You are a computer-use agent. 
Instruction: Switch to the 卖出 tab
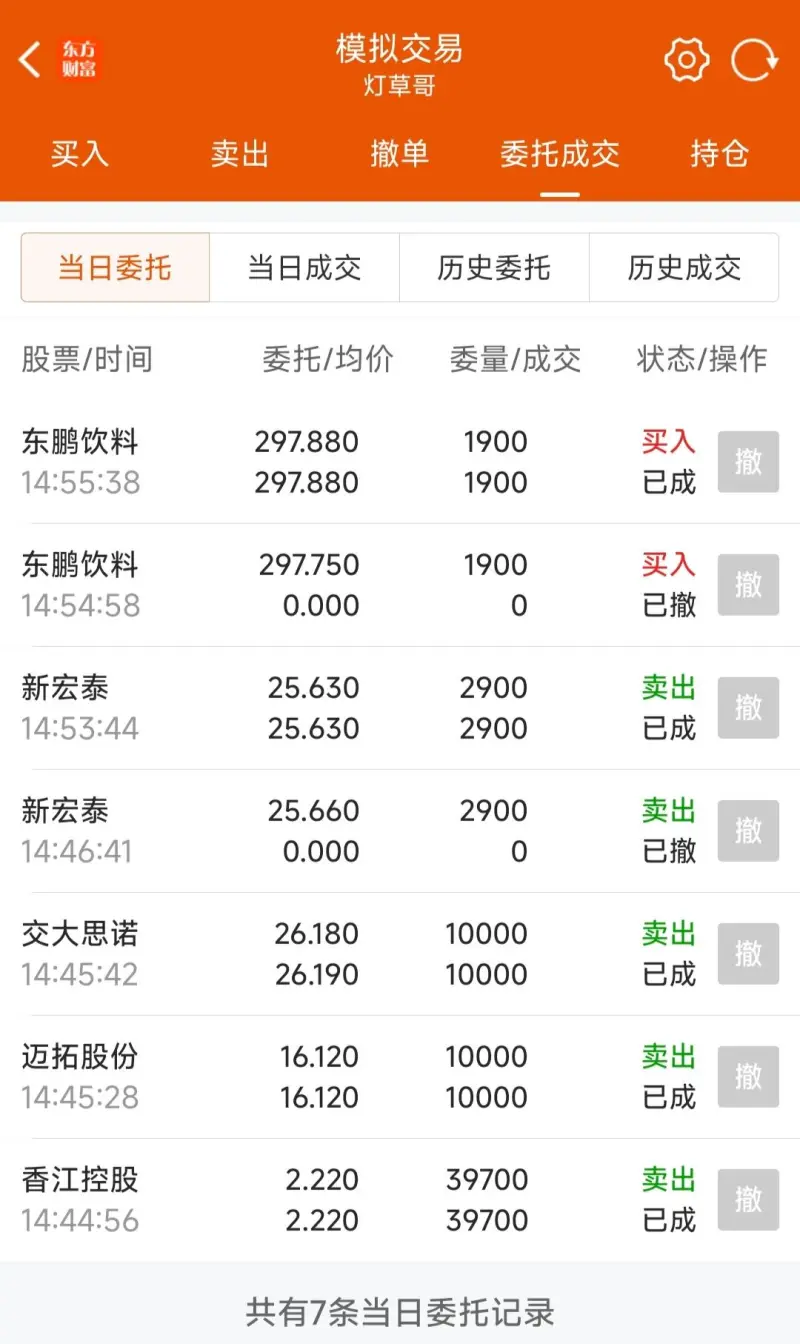pos(240,154)
